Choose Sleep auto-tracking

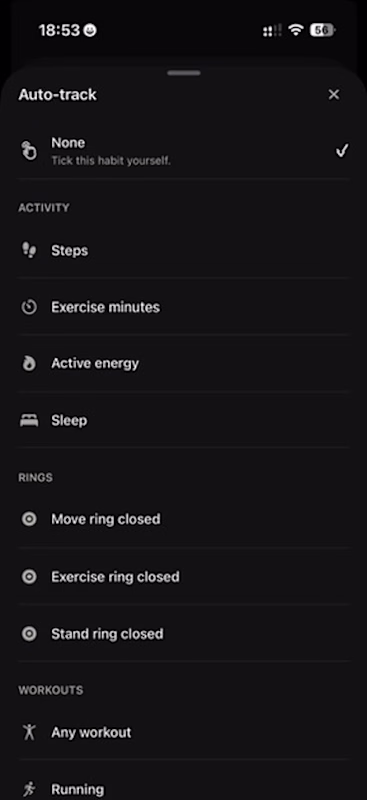click(184, 420)
